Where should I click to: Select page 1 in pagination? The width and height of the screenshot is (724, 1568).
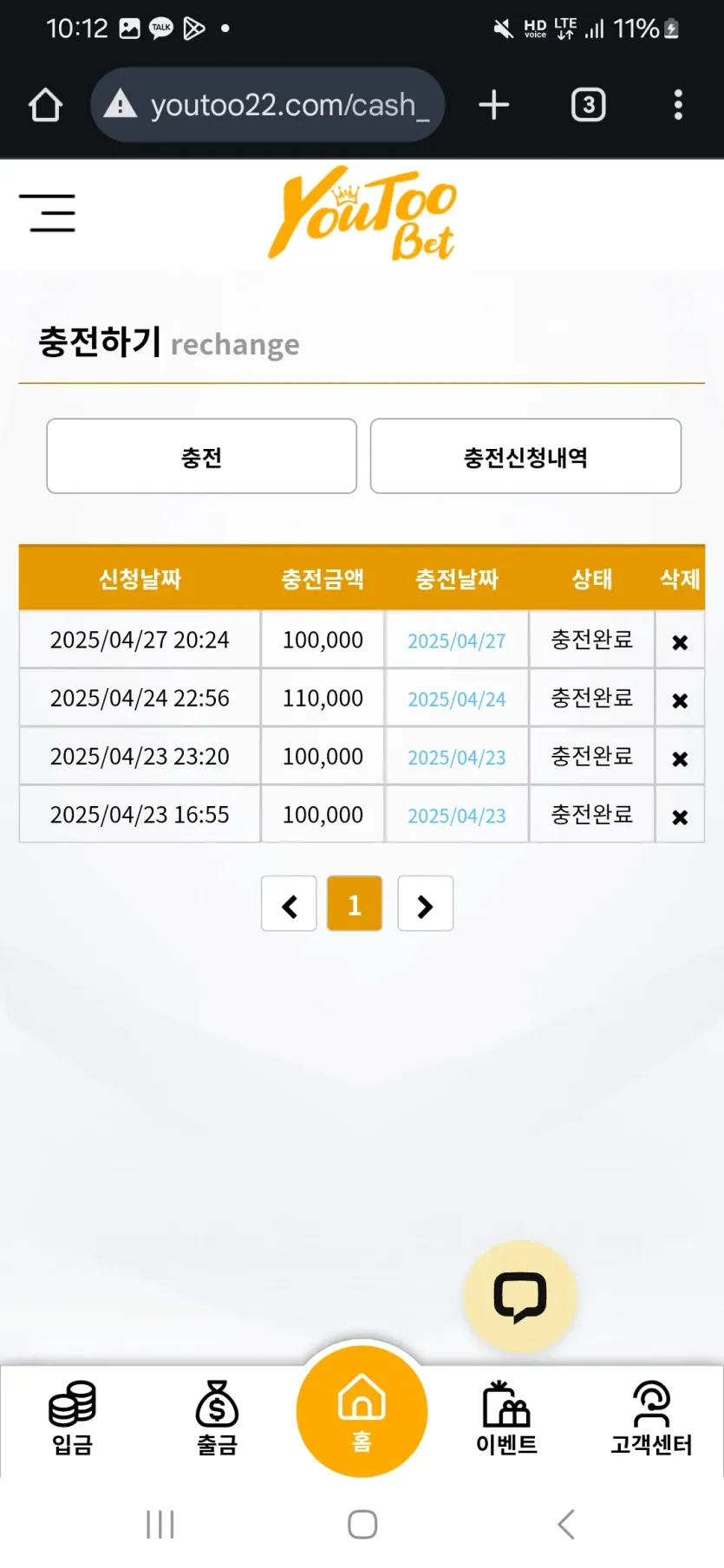click(x=355, y=904)
